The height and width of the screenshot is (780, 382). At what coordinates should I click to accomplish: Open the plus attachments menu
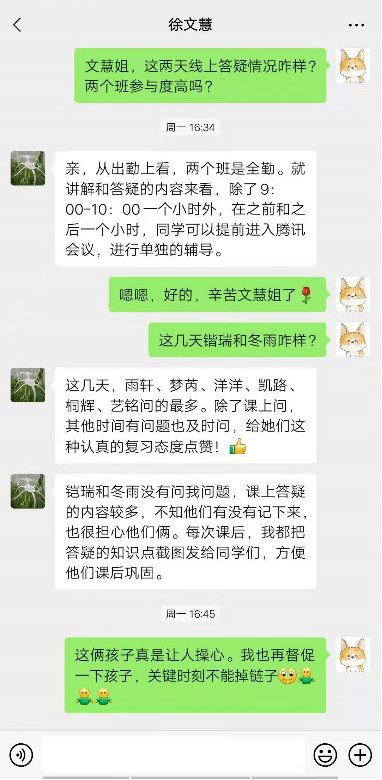click(x=360, y=755)
